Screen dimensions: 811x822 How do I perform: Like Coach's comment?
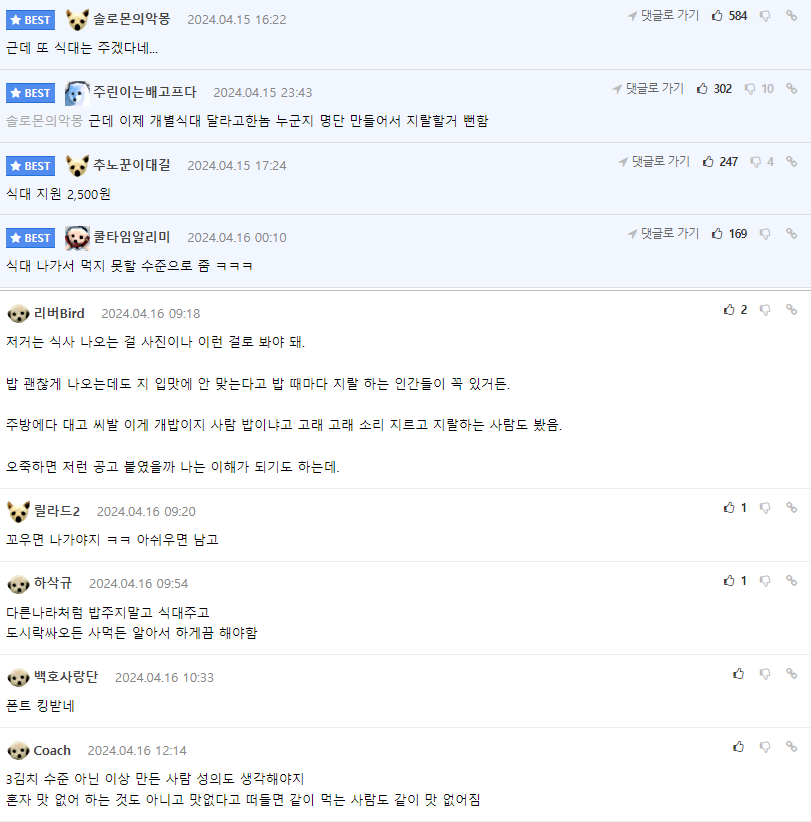point(738,747)
